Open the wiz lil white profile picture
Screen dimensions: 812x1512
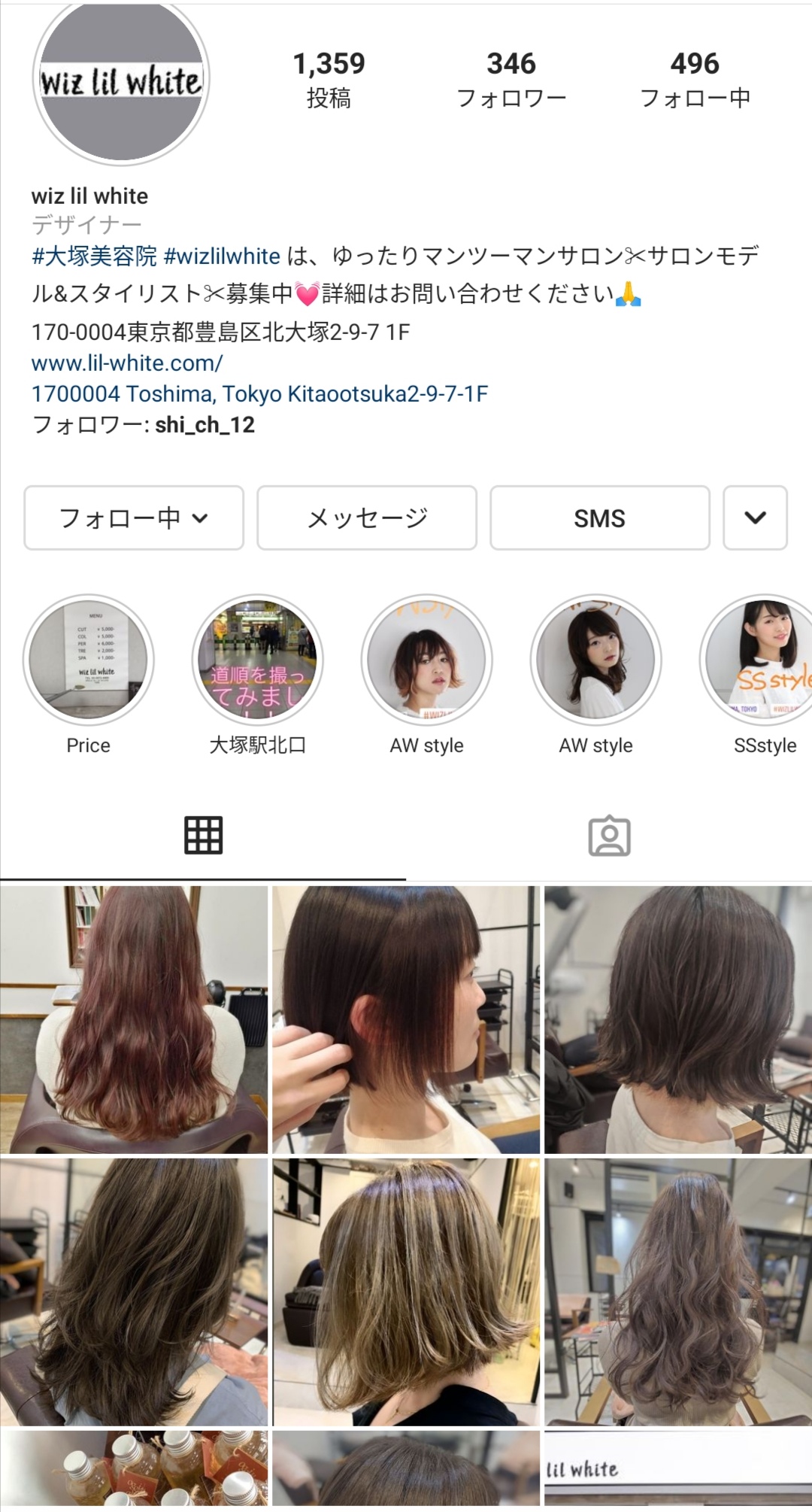pos(121,81)
